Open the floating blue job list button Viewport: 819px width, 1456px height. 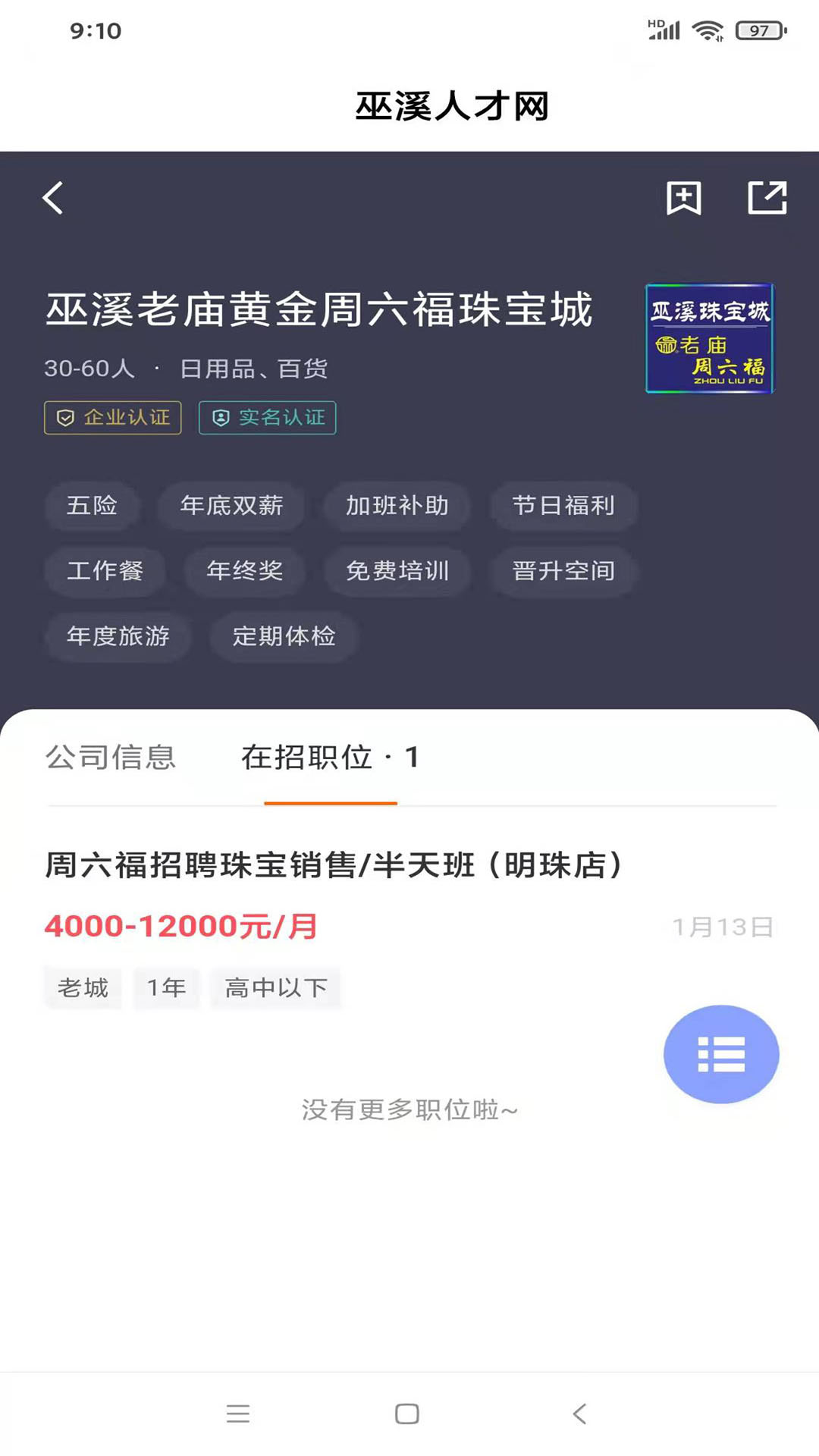click(x=720, y=1054)
